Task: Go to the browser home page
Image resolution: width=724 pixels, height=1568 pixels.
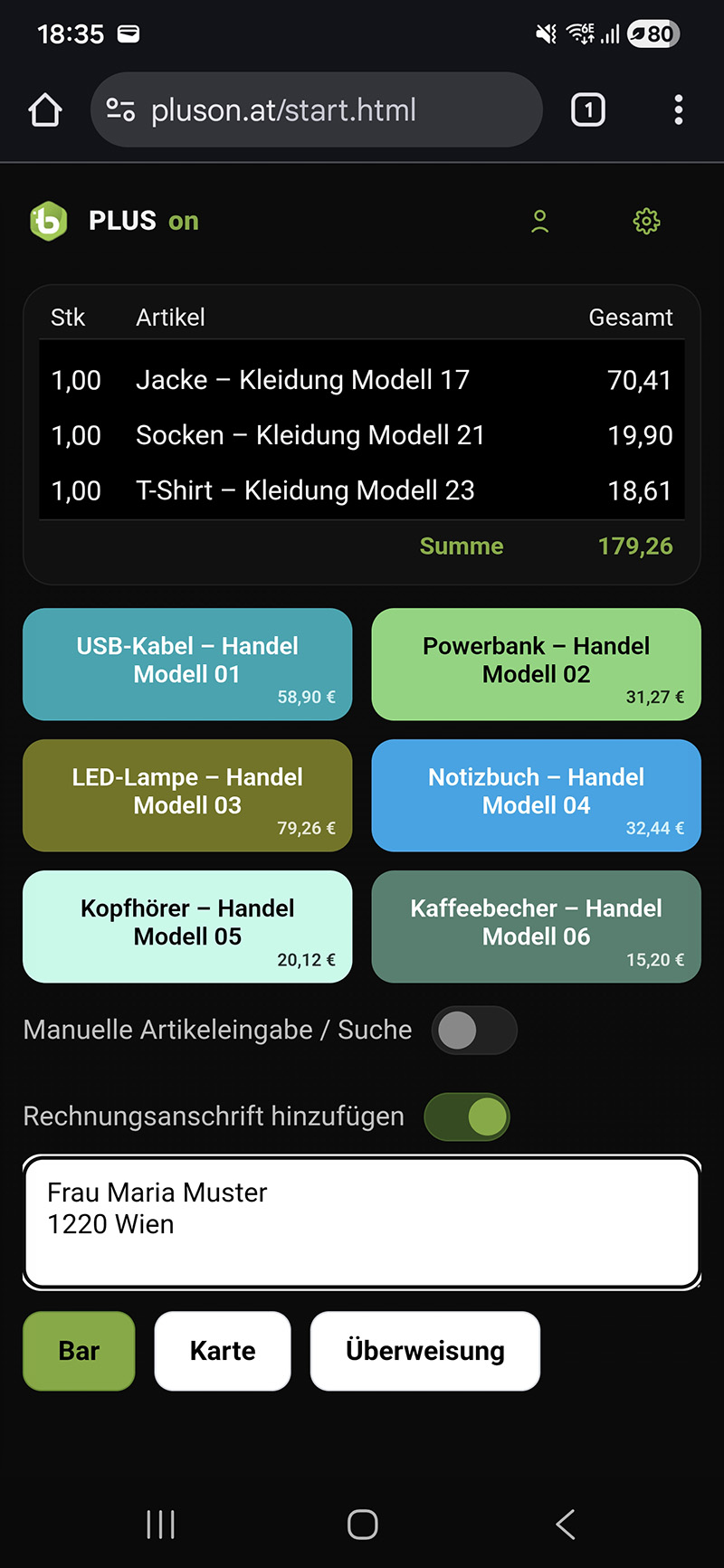Action: coord(45,110)
